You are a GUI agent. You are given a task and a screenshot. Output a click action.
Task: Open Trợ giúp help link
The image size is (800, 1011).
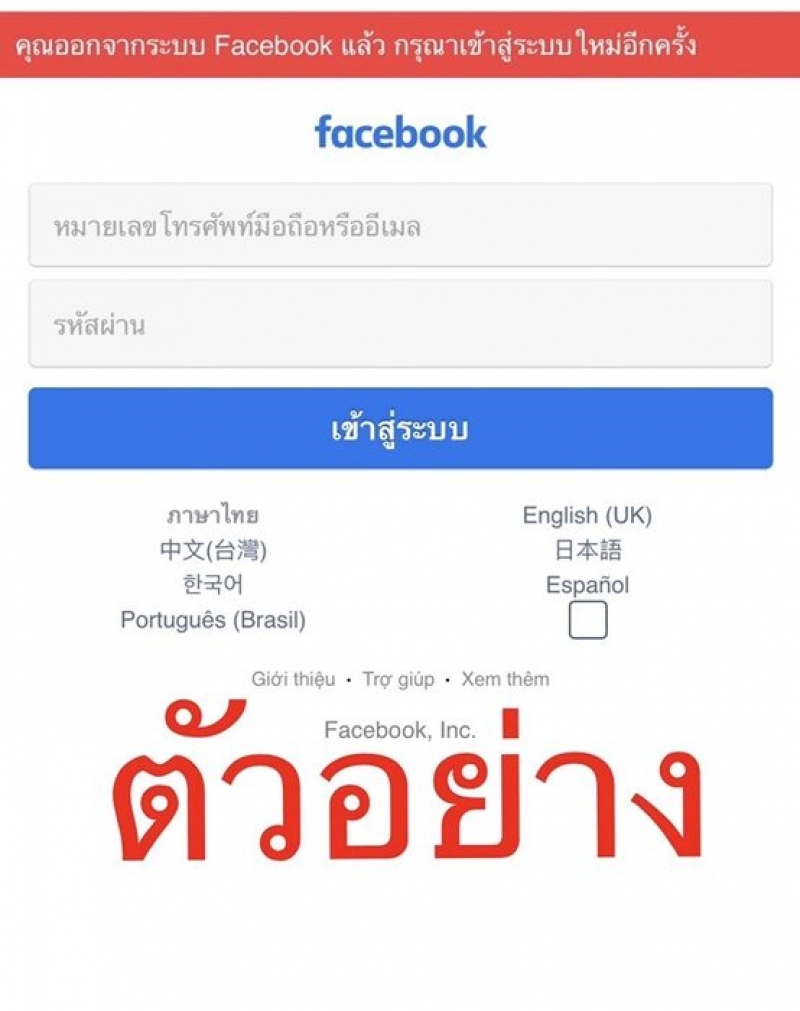click(x=398, y=680)
